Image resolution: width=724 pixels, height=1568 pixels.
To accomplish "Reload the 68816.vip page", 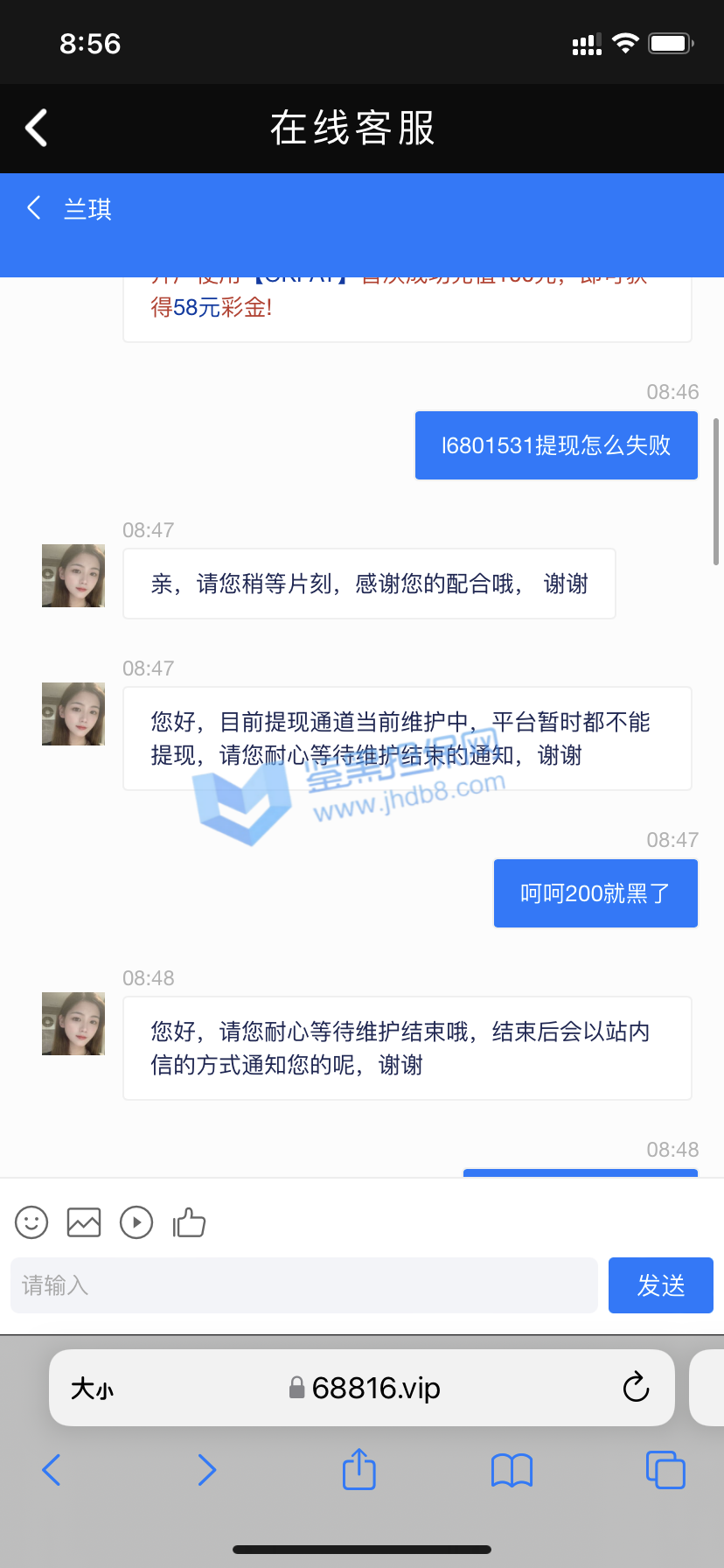I will 636,1388.
